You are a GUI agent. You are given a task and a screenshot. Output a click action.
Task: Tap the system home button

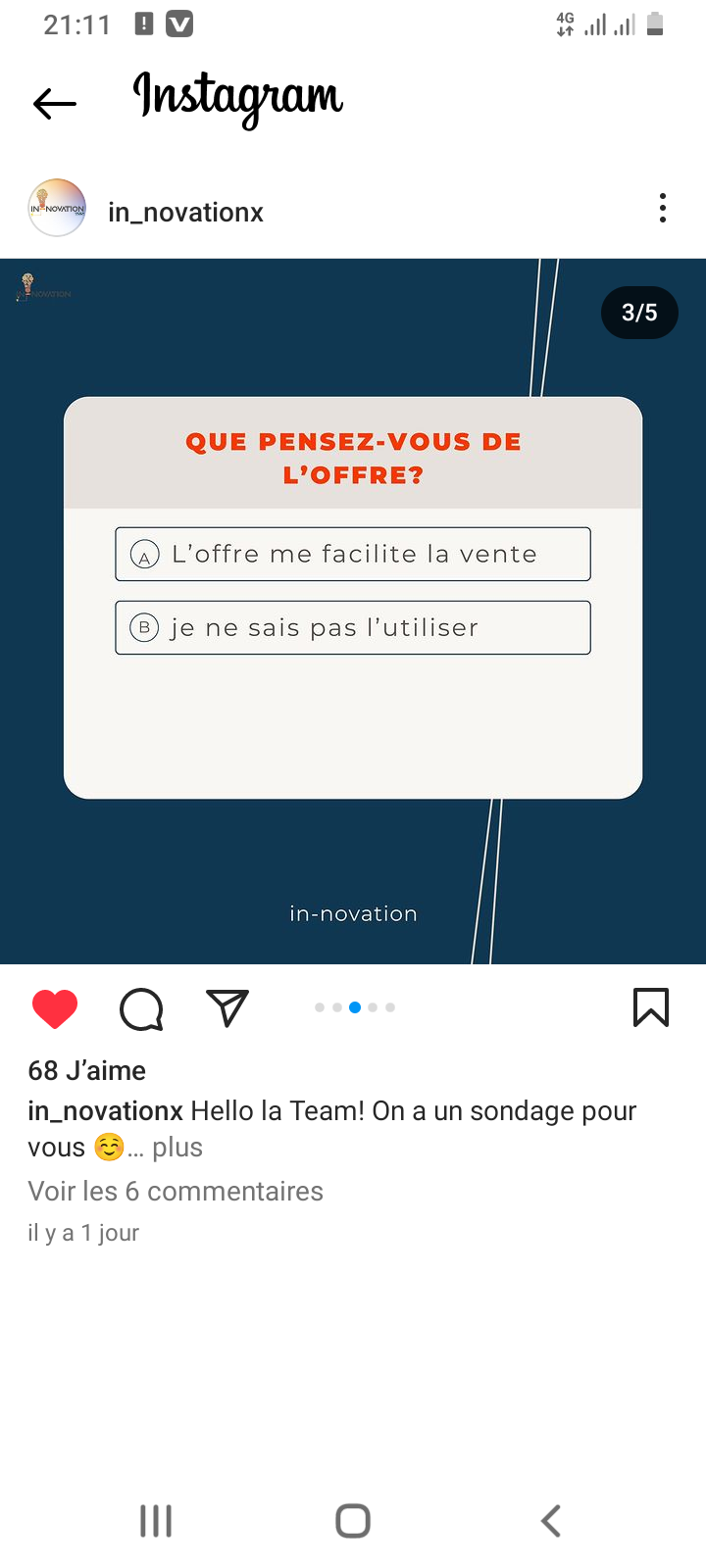[353, 1521]
